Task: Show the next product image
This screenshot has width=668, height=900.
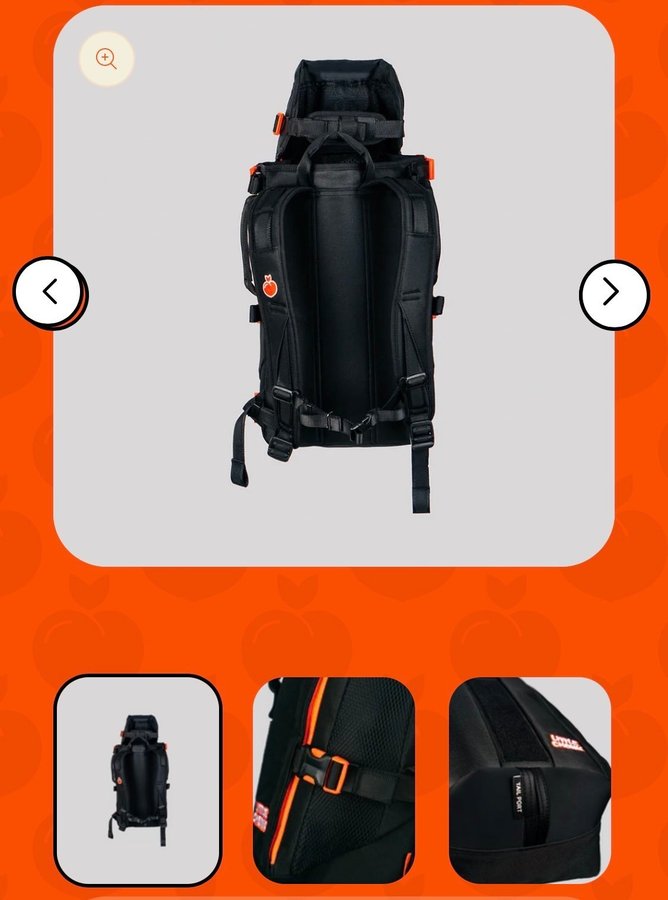Action: pyautogui.click(x=613, y=294)
